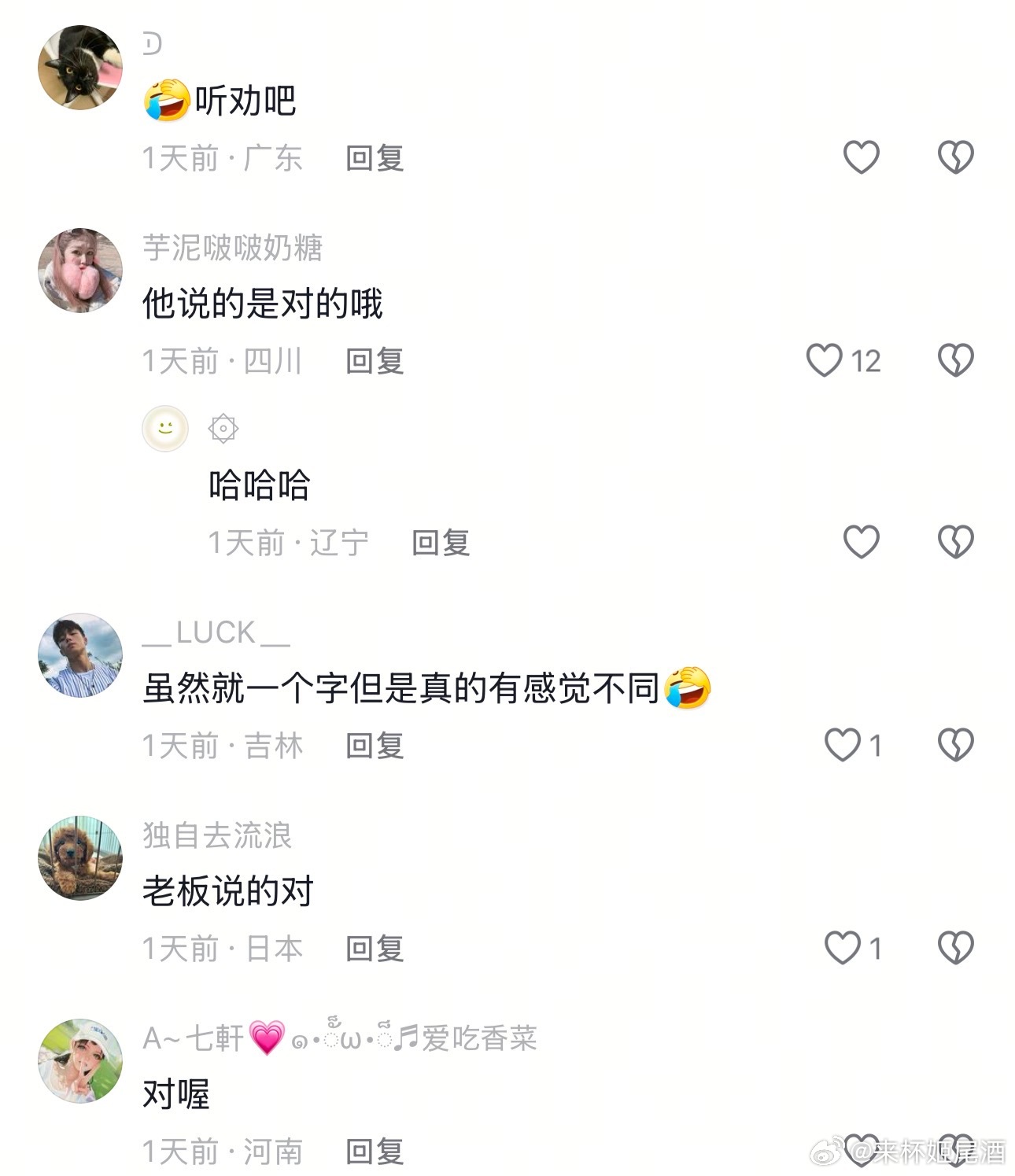Dislike __LUCK__'s comment

(955, 744)
